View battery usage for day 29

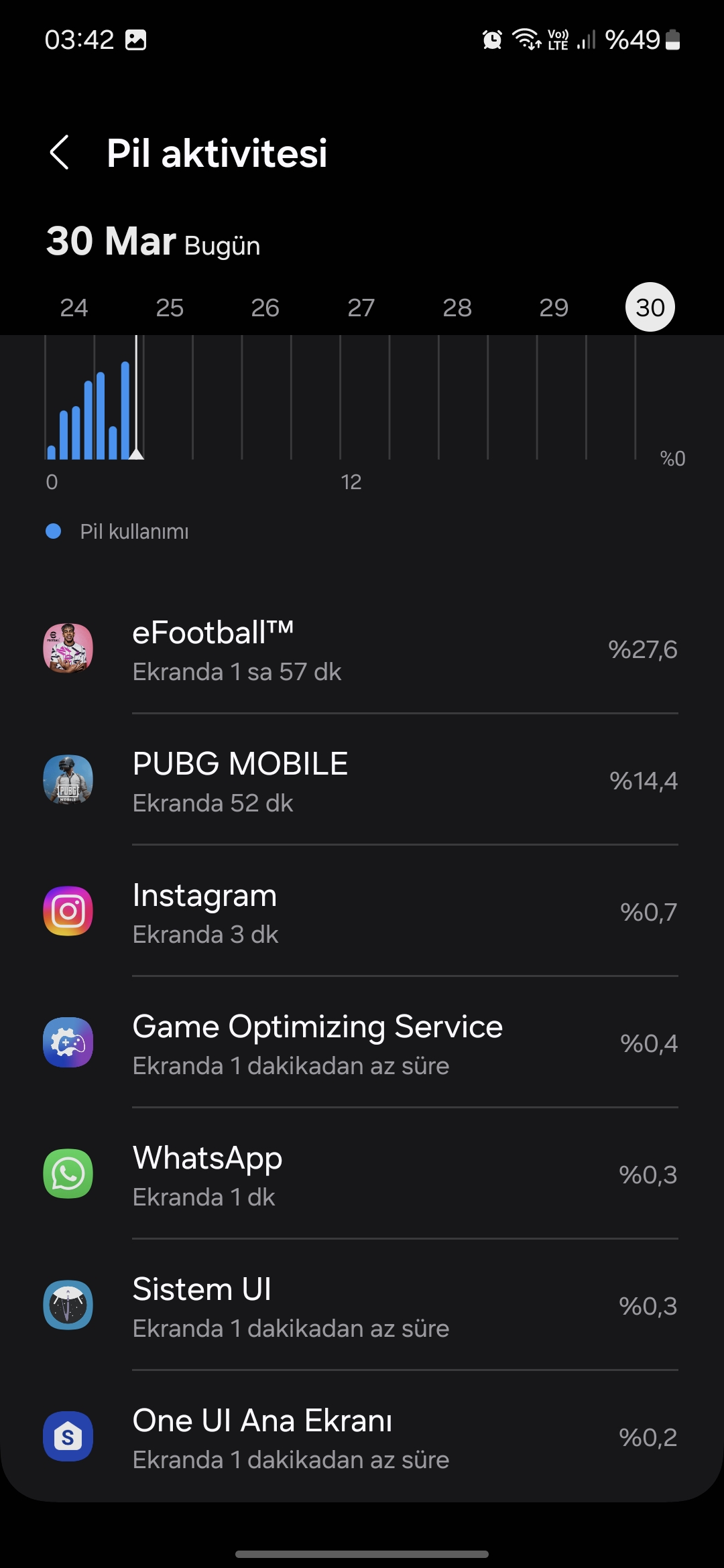click(554, 308)
